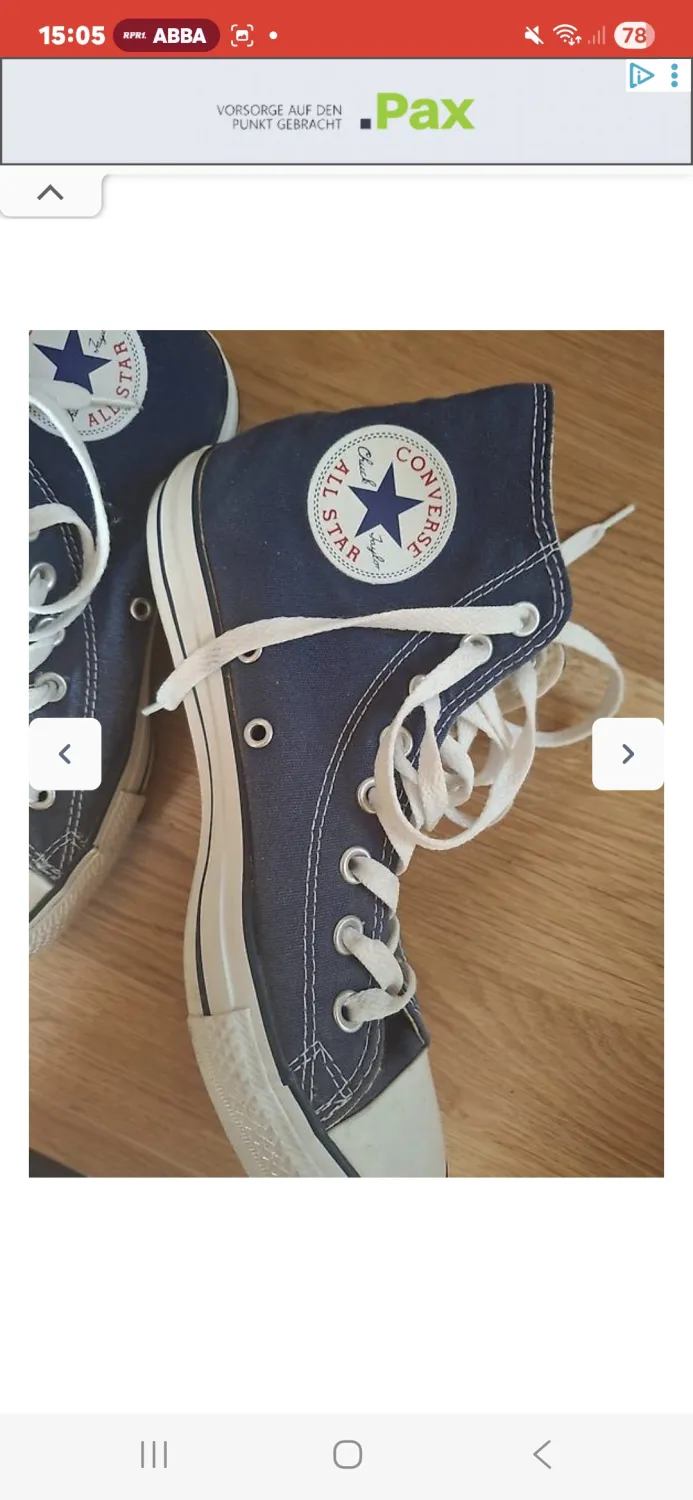Open the recent apps overview
This screenshot has width=693, height=1500.
pyautogui.click(x=154, y=1454)
